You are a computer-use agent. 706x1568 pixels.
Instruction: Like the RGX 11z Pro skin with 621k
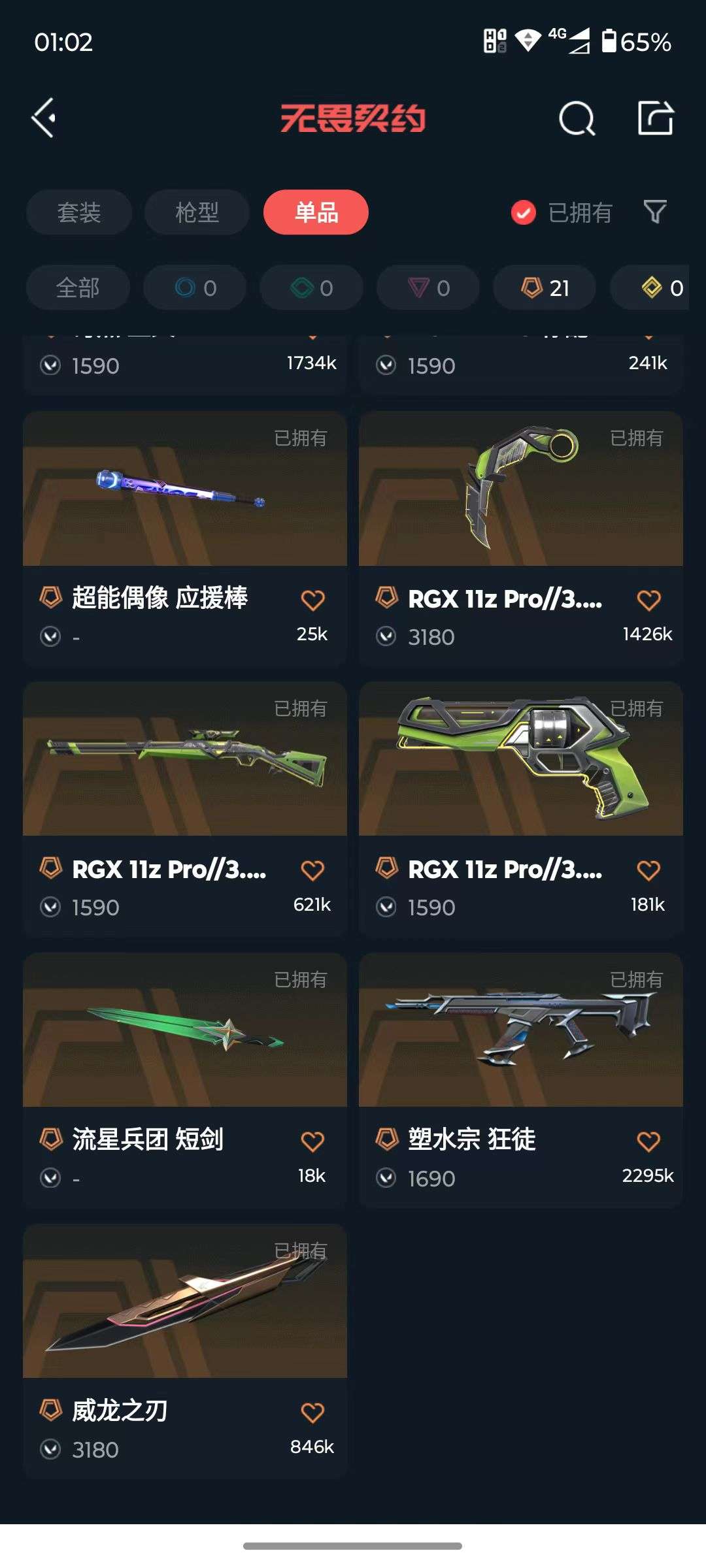click(312, 870)
